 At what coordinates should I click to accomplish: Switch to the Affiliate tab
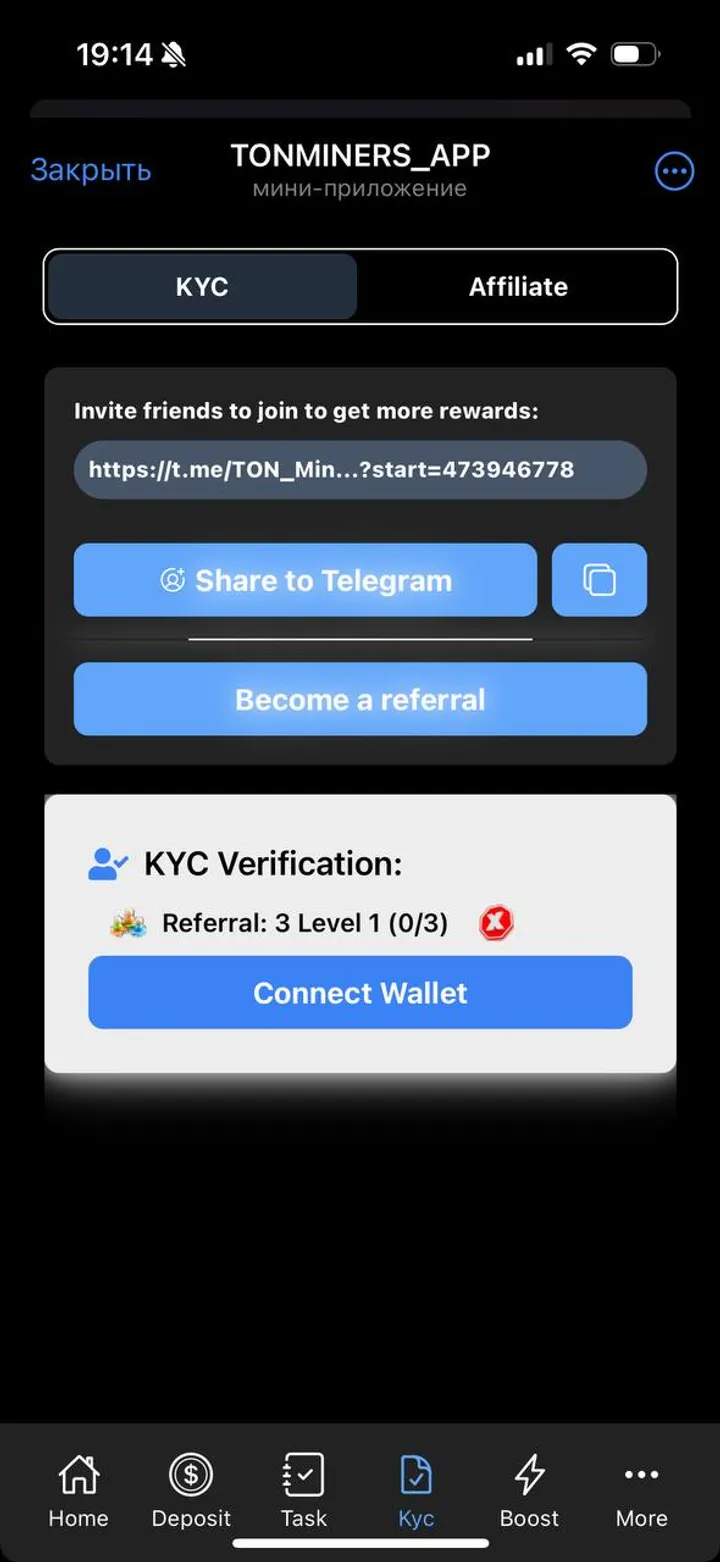(x=518, y=287)
